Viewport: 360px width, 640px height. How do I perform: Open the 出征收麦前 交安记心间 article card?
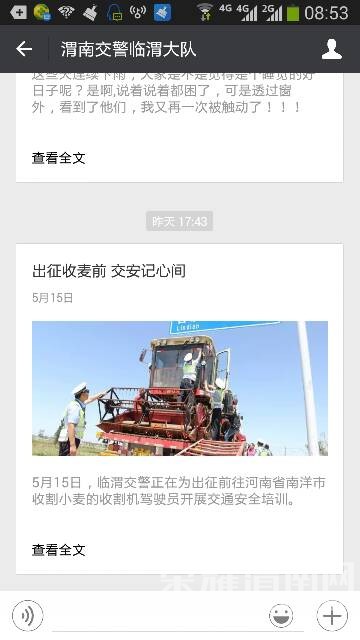coord(180,409)
